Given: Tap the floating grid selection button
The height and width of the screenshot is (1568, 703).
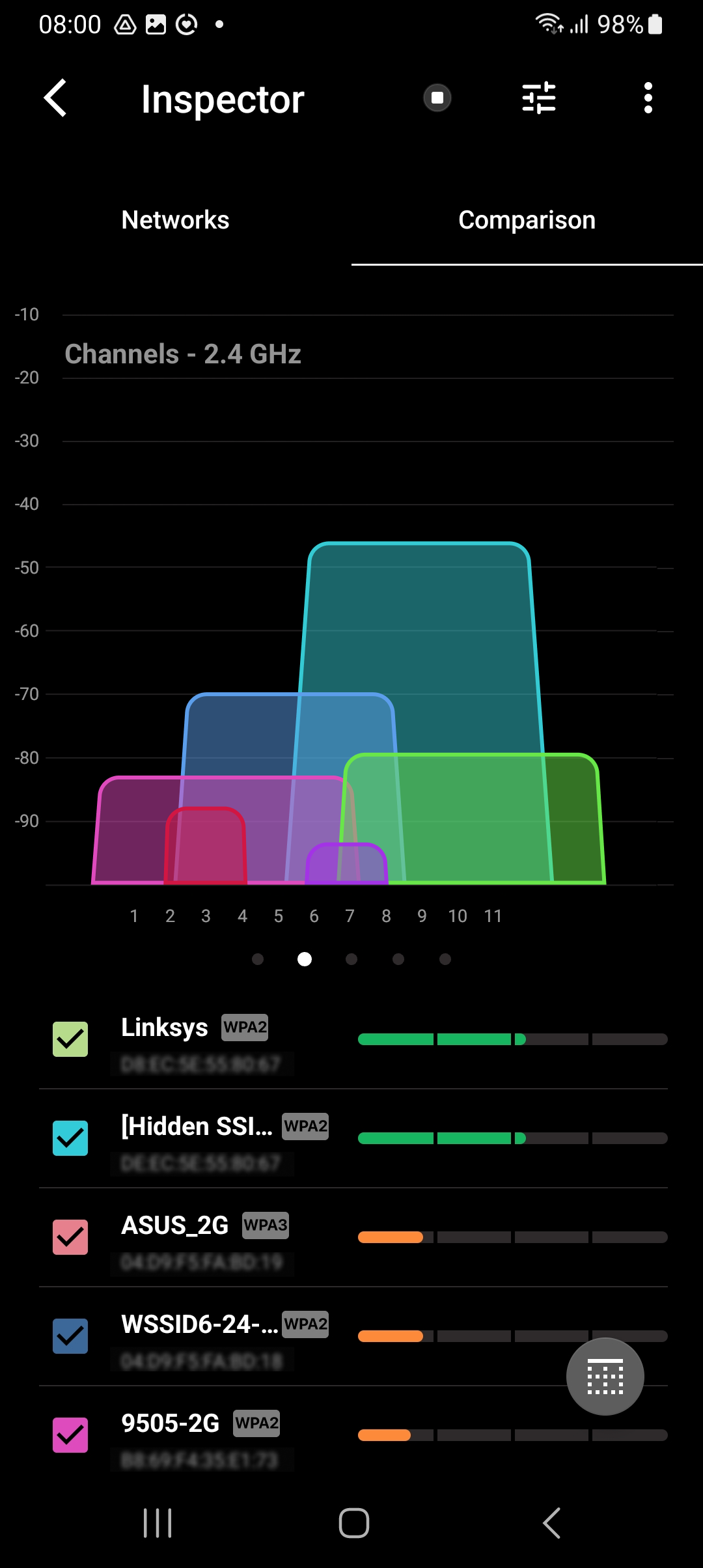Looking at the screenshot, I should [x=605, y=1377].
